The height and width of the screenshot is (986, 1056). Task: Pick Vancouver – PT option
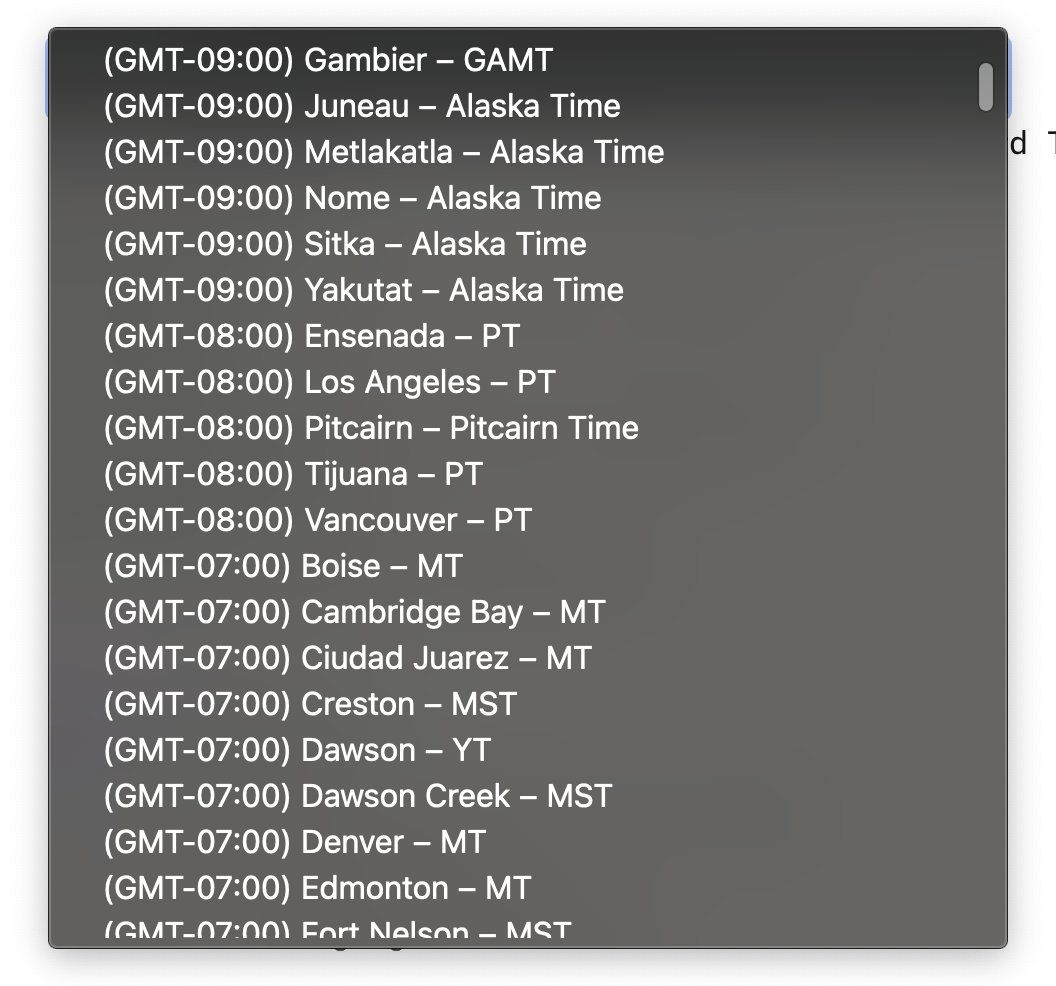[x=317, y=520]
